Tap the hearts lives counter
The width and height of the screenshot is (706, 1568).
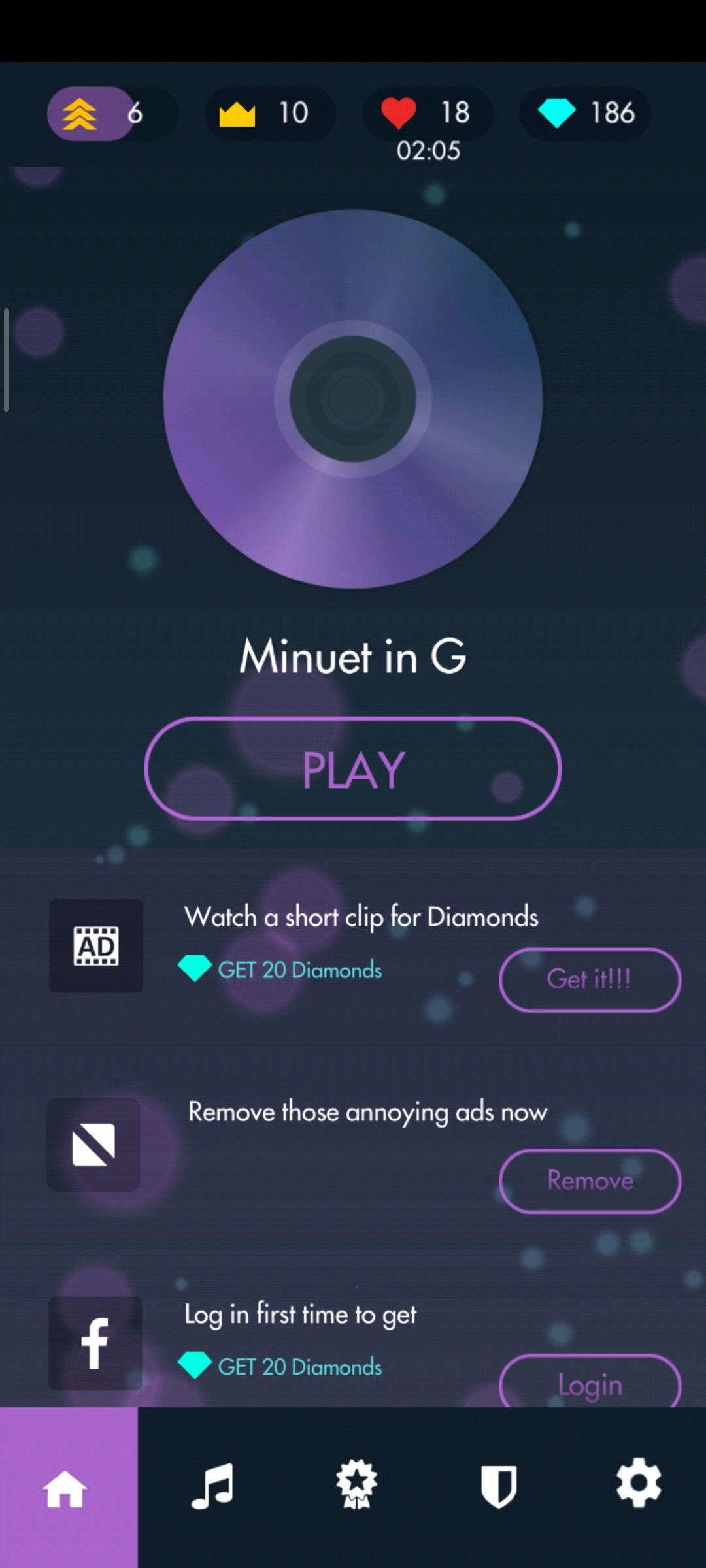[426, 114]
